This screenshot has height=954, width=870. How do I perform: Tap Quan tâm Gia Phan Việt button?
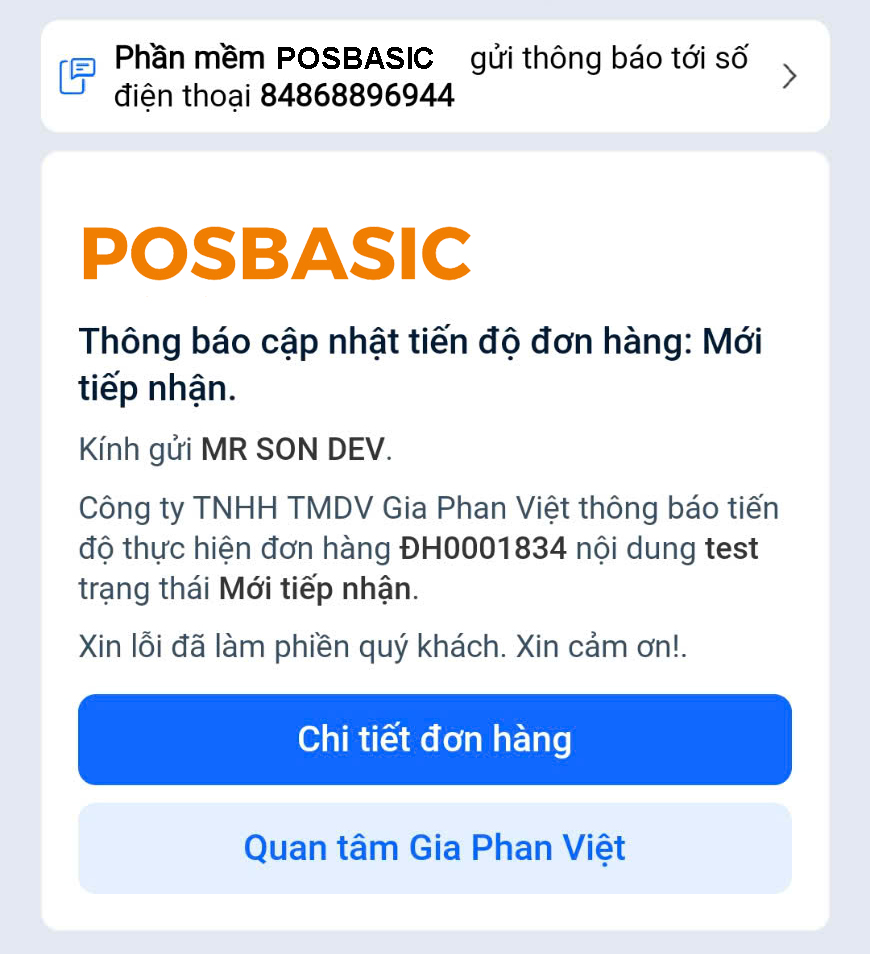point(435,848)
